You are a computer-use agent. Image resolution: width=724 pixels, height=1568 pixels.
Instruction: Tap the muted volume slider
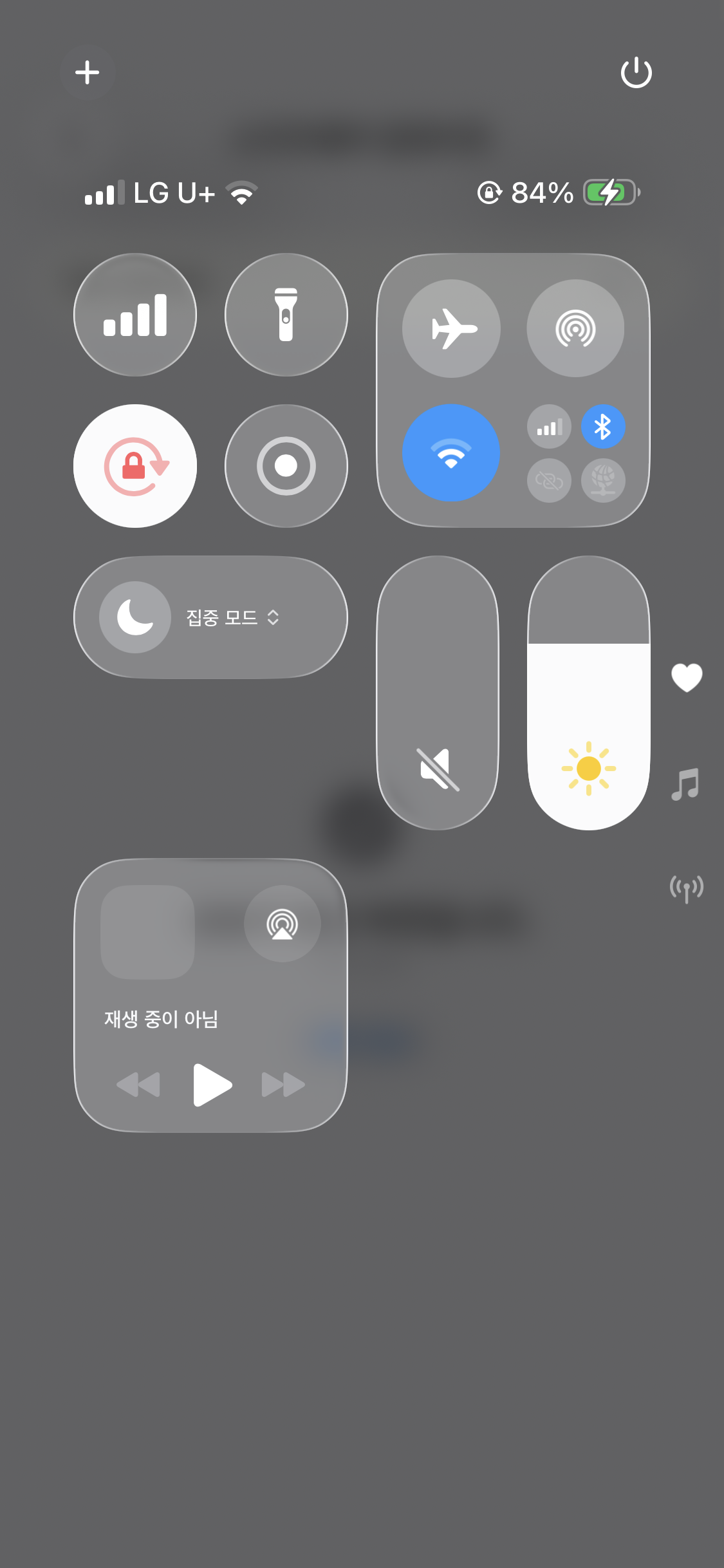pyautogui.click(x=438, y=693)
